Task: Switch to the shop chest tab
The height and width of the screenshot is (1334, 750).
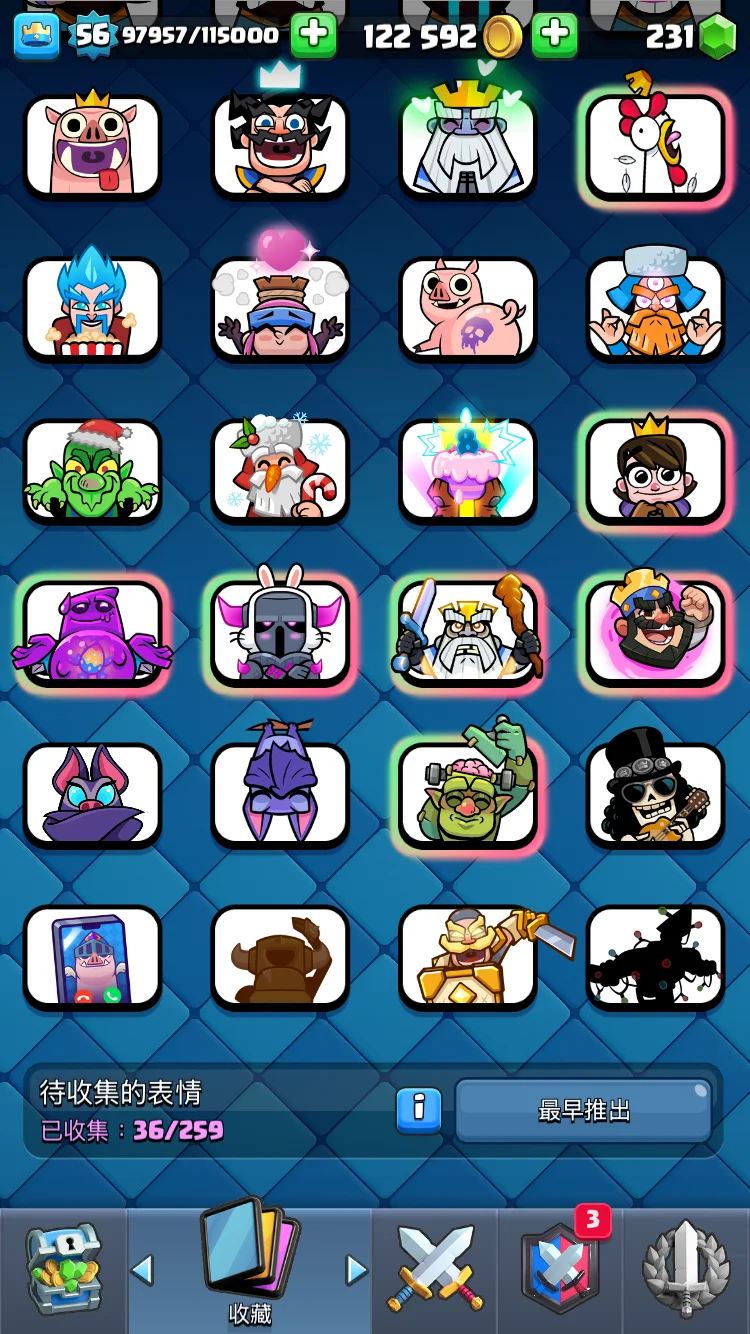Action: [63, 1270]
